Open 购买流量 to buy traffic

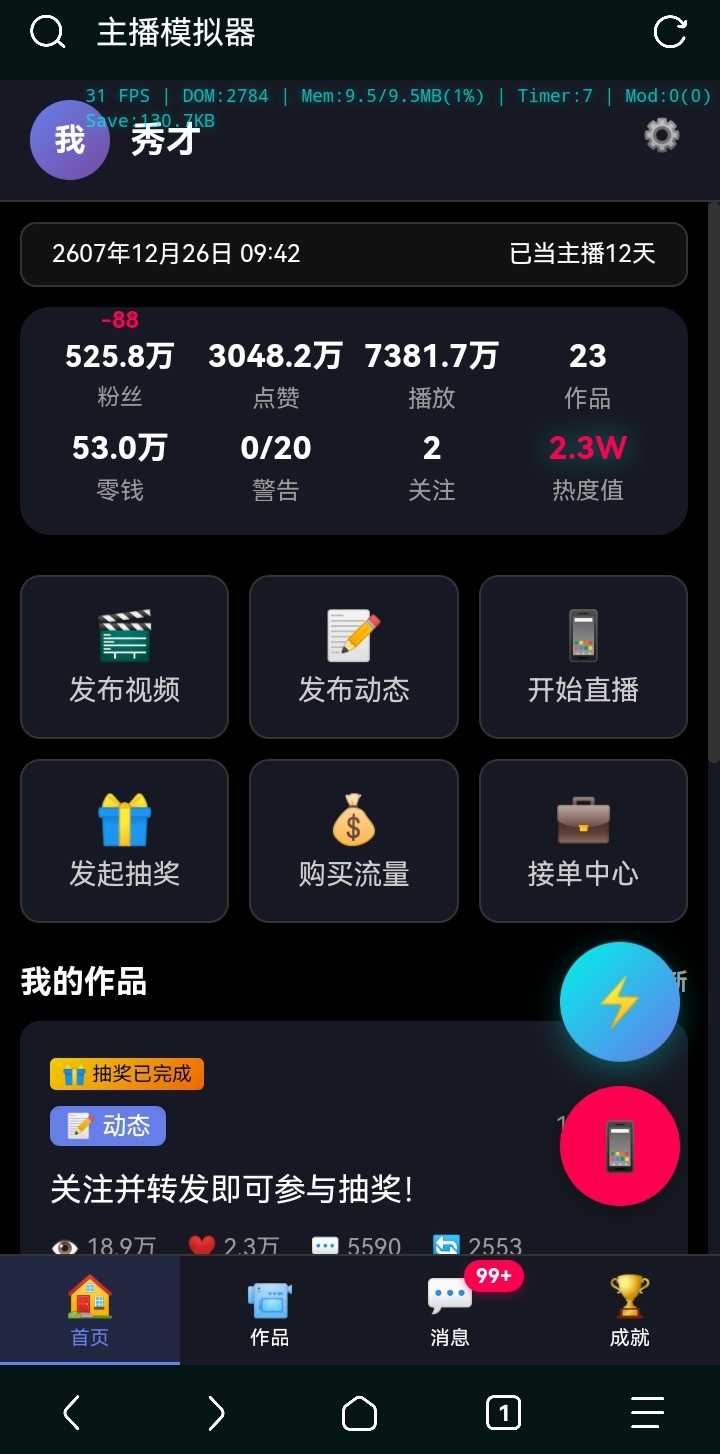pyautogui.click(x=354, y=841)
